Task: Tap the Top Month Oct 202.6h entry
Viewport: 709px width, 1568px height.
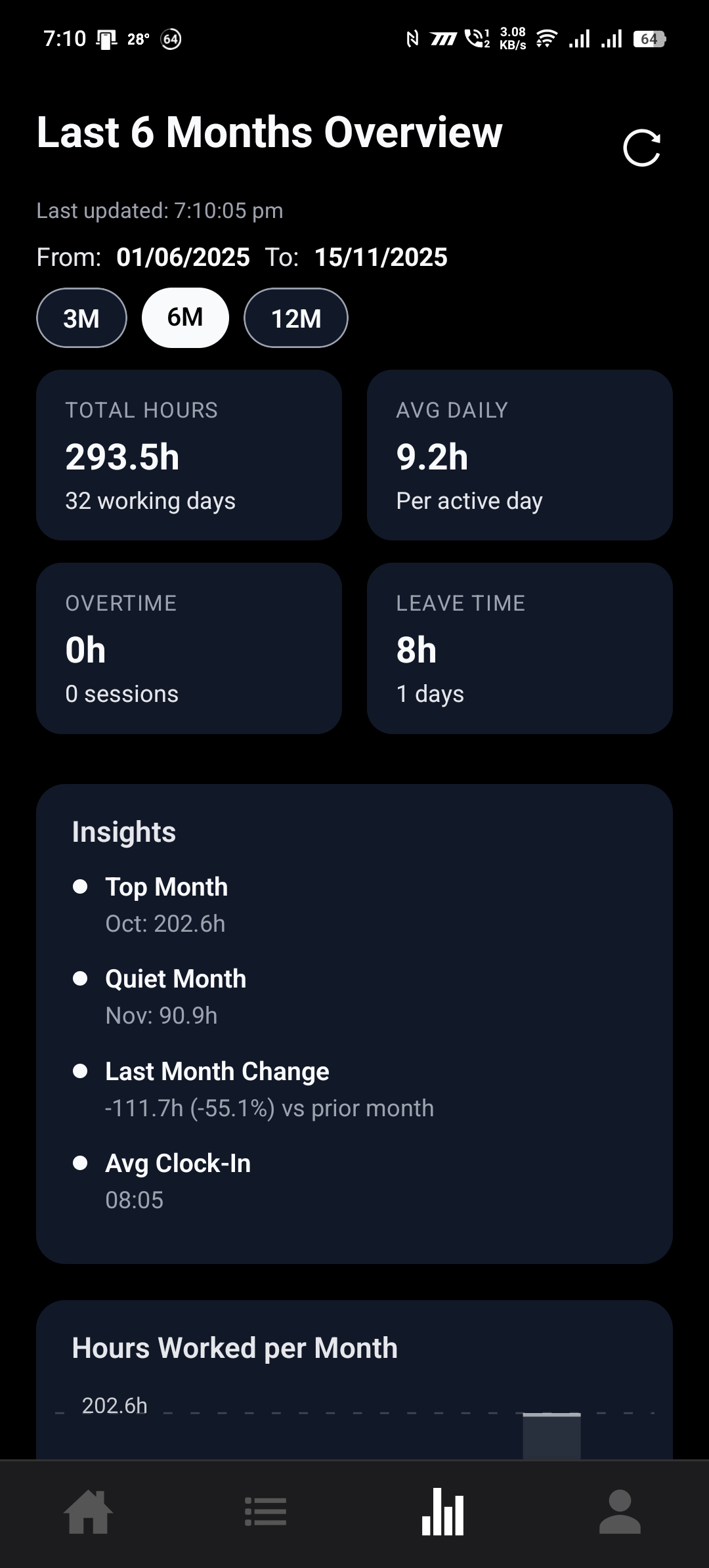Action: coord(165,904)
